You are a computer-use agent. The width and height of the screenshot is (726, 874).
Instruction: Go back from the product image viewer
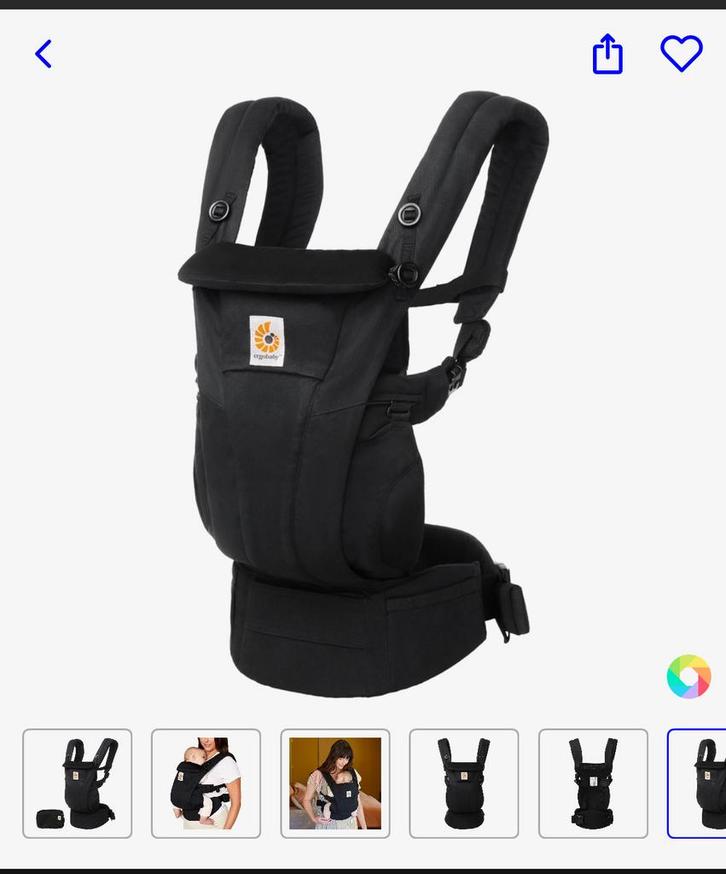coord(43,54)
